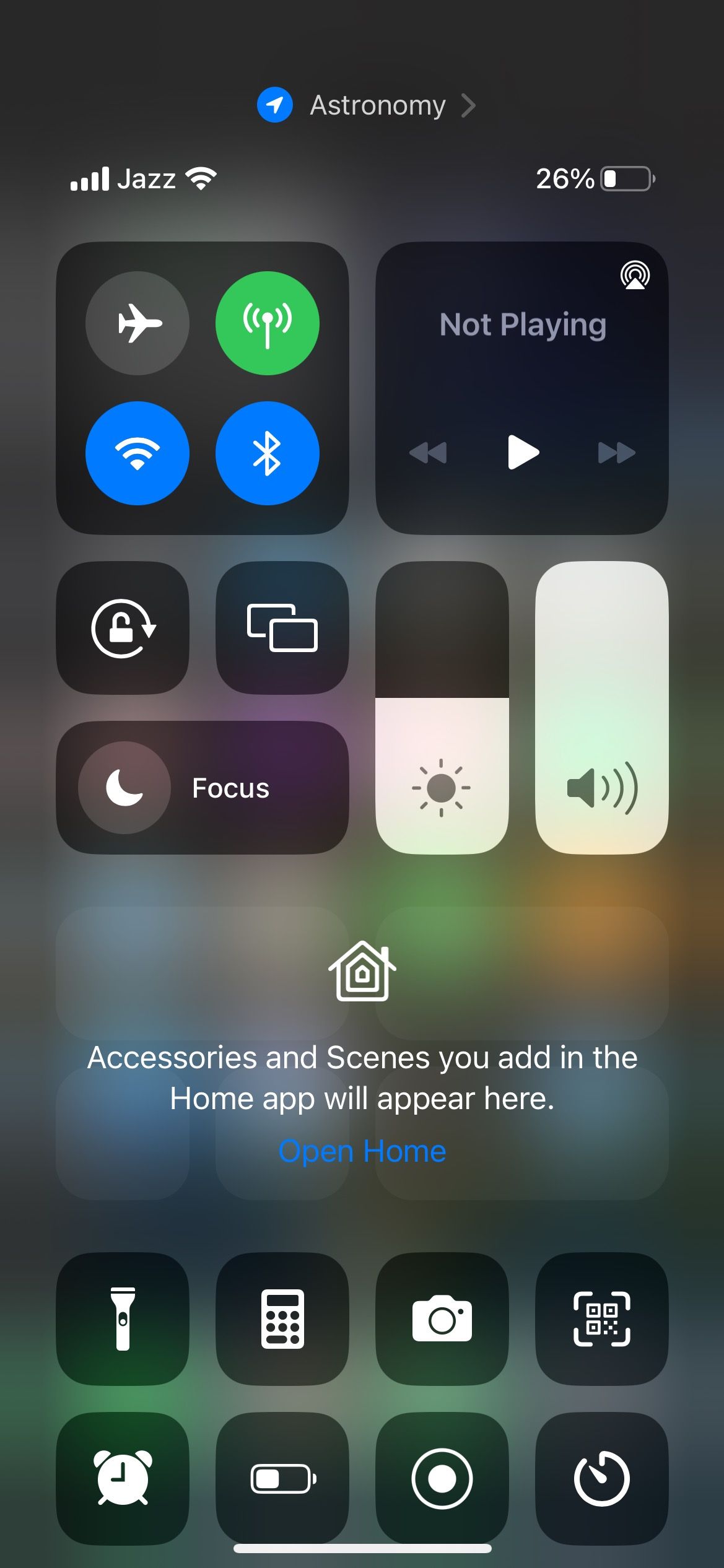Enable Airplane Mode
724x1568 pixels.
[x=137, y=323]
